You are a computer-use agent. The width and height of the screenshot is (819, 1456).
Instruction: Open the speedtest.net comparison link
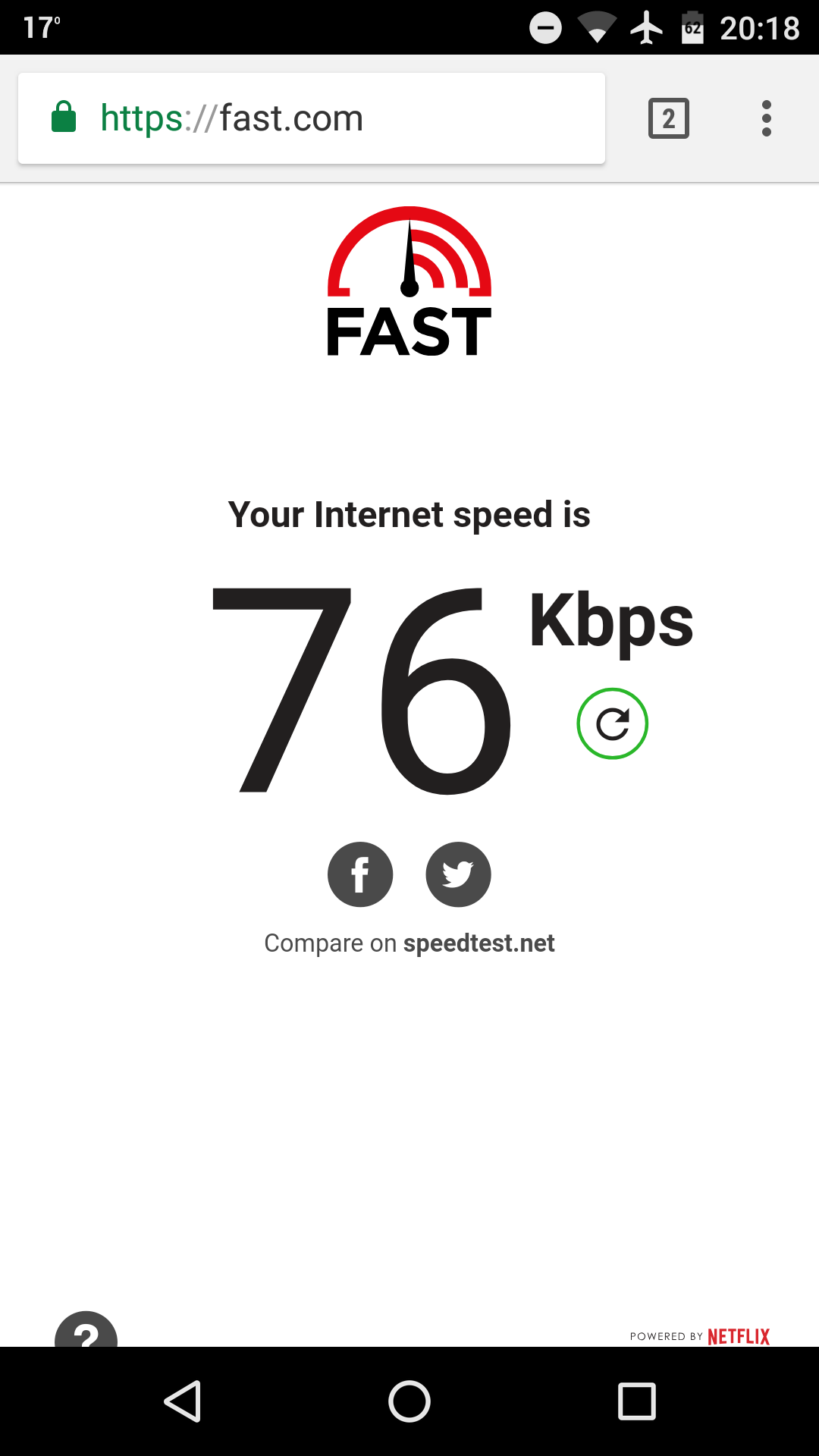(x=479, y=943)
